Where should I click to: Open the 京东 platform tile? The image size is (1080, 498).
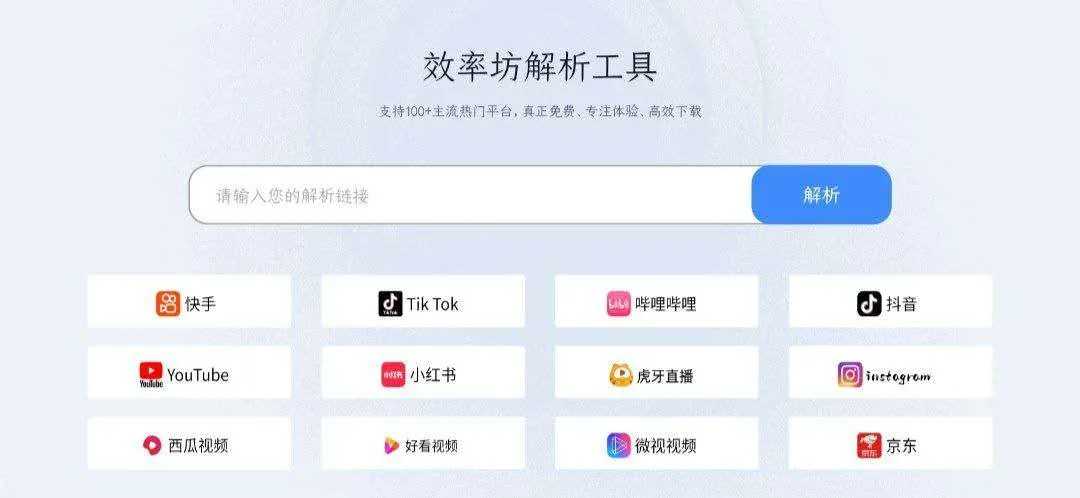[890, 444]
